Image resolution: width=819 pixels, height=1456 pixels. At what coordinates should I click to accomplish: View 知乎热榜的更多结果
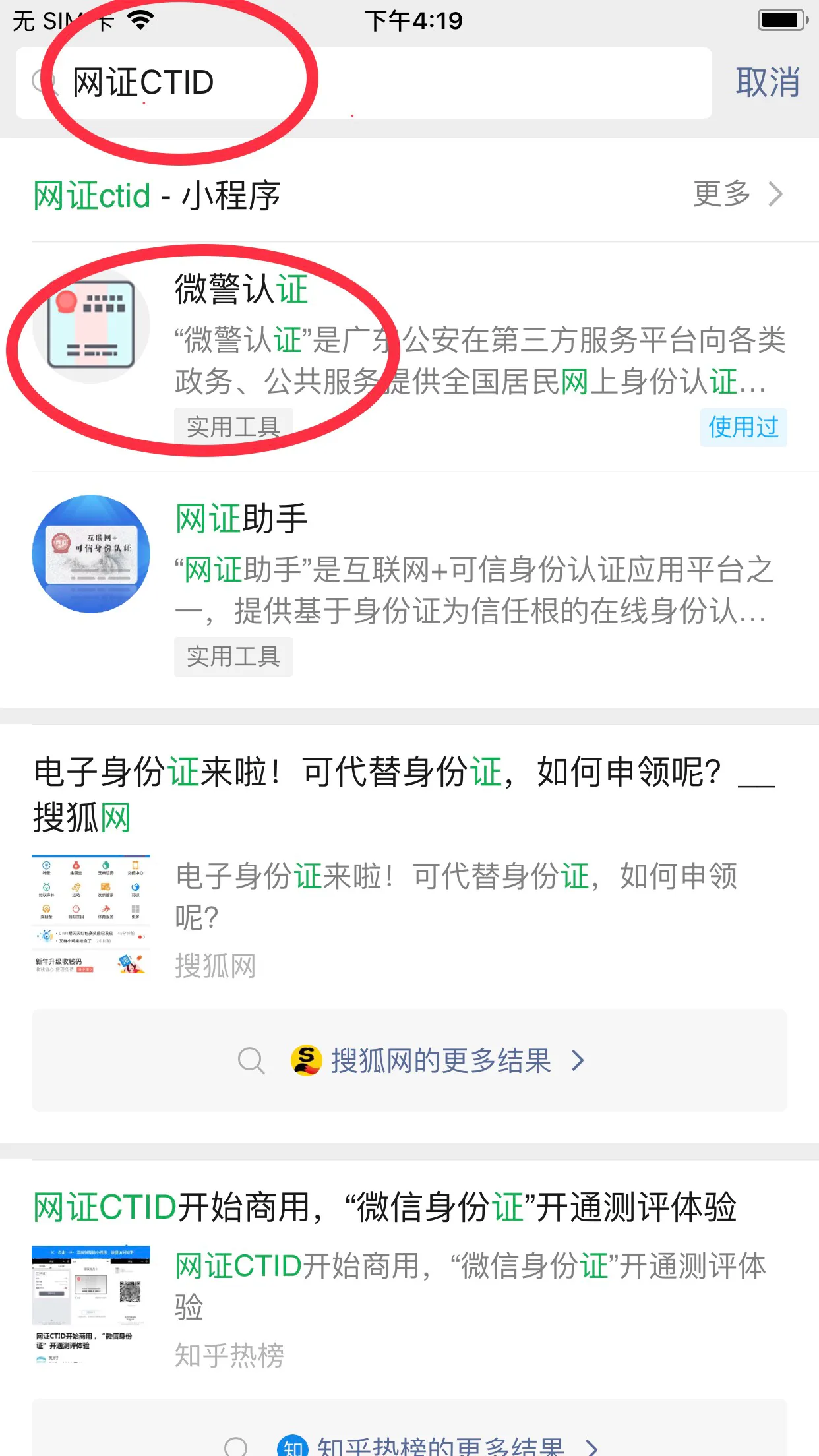coord(410,1445)
